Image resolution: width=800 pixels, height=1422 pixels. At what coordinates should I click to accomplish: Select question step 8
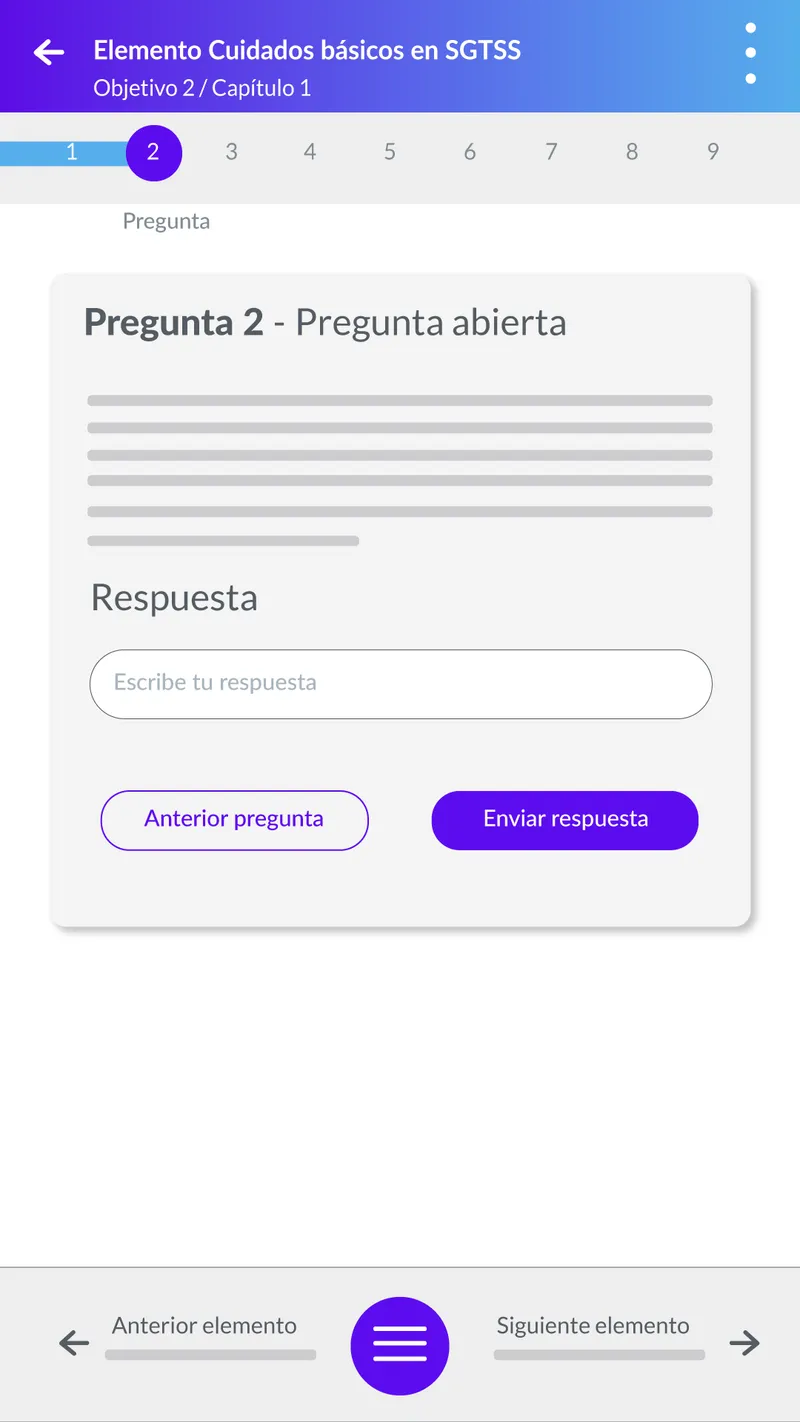[632, 152]
